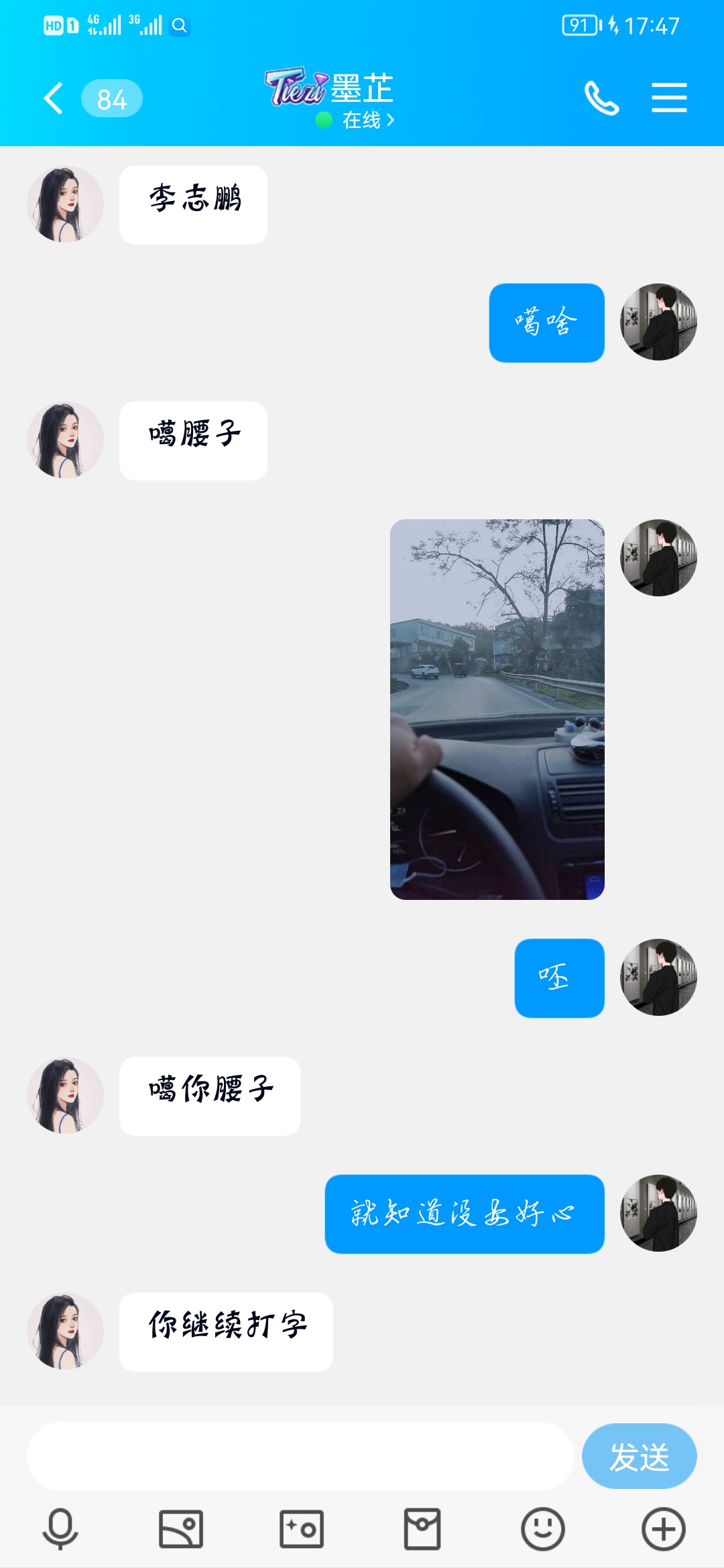Open the chat settings menu
Viewport: 724px width, 1568px height.
tap(669, 99)
